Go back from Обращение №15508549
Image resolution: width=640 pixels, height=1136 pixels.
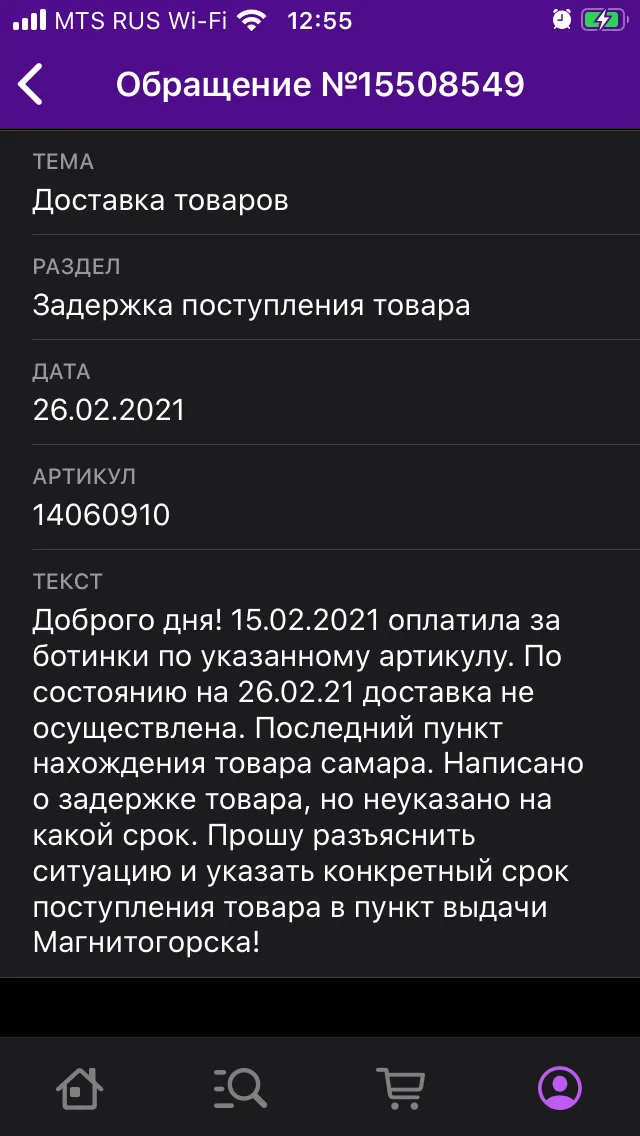30,84
